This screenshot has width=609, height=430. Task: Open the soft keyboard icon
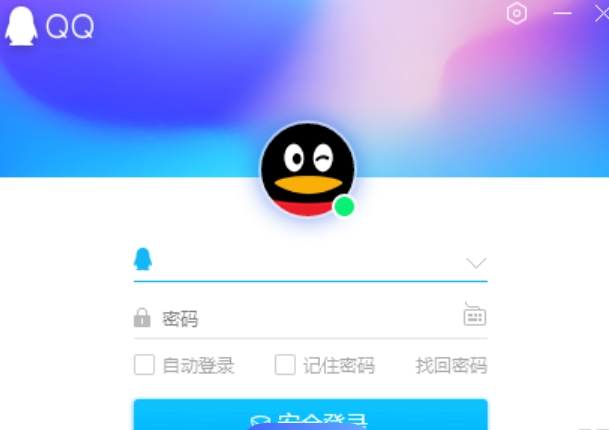[x=475, y=315]
